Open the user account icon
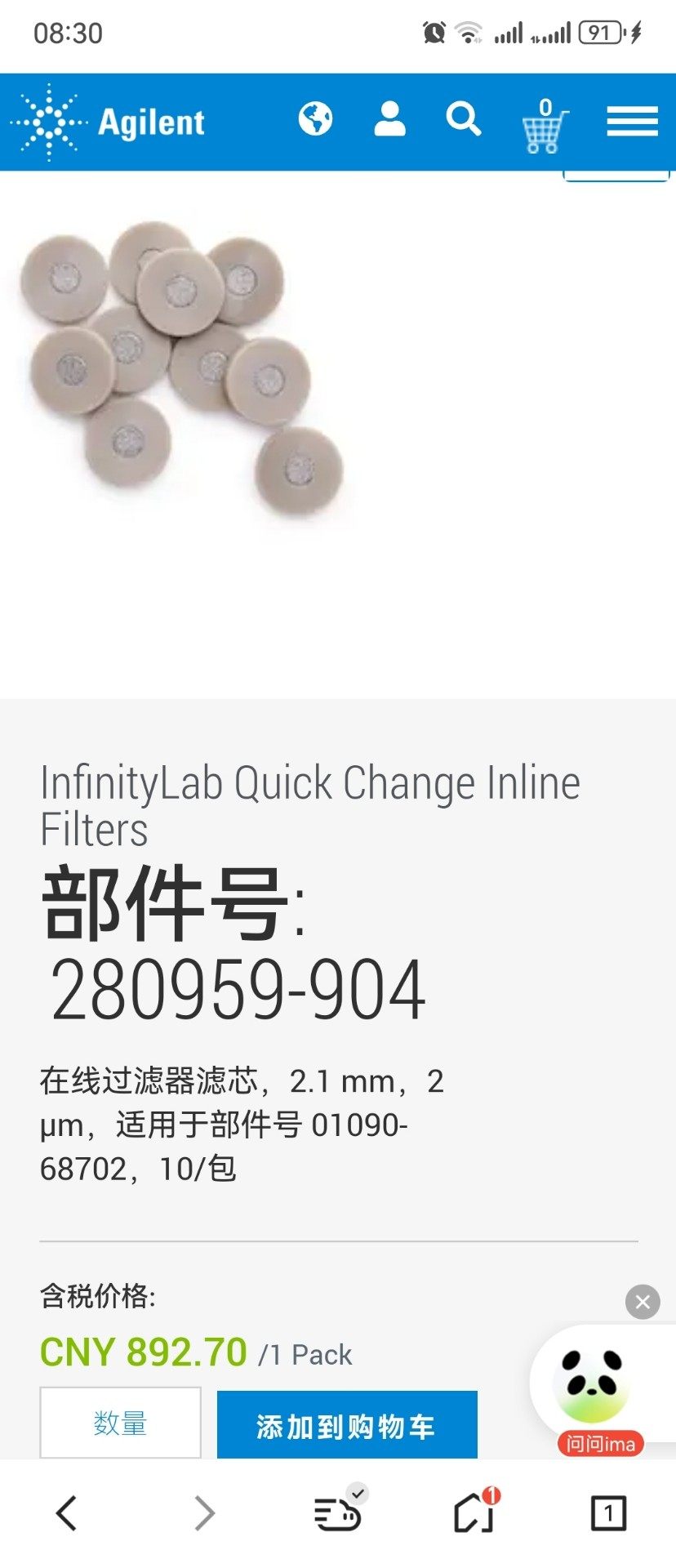 point(389,119)
